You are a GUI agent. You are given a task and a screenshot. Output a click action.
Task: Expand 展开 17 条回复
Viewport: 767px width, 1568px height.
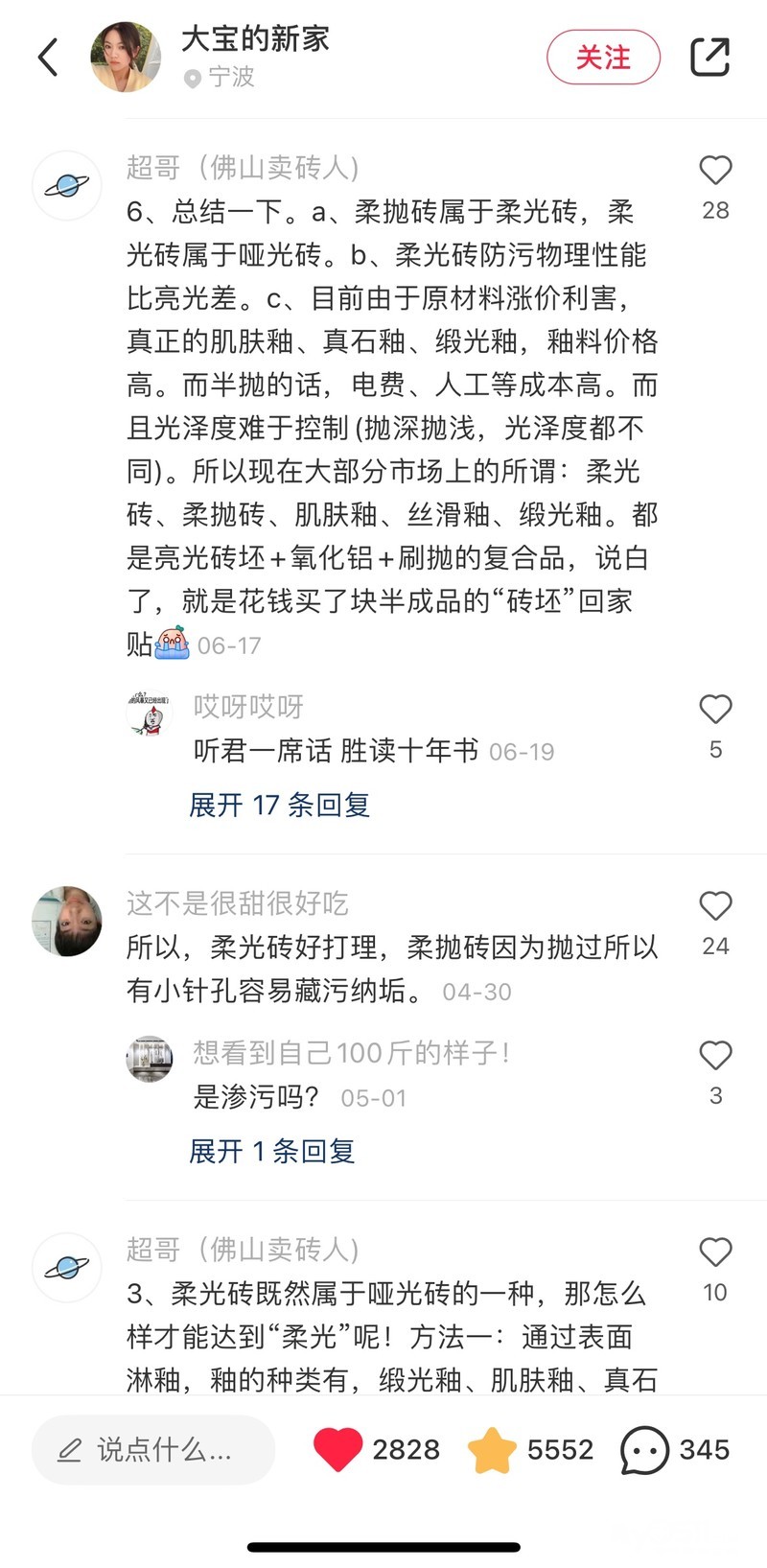point(280,805)
